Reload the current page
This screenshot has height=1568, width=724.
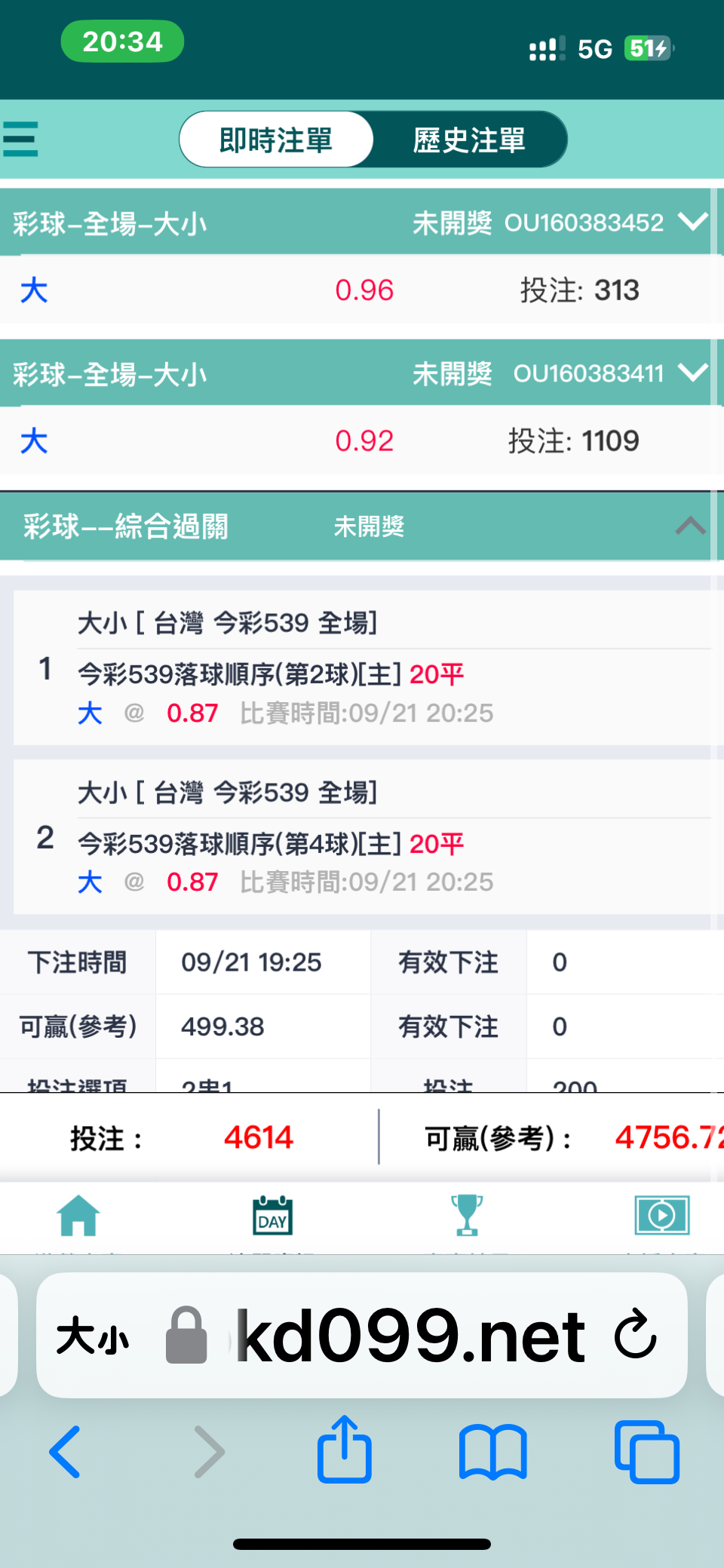click(x=636, y=1334)
